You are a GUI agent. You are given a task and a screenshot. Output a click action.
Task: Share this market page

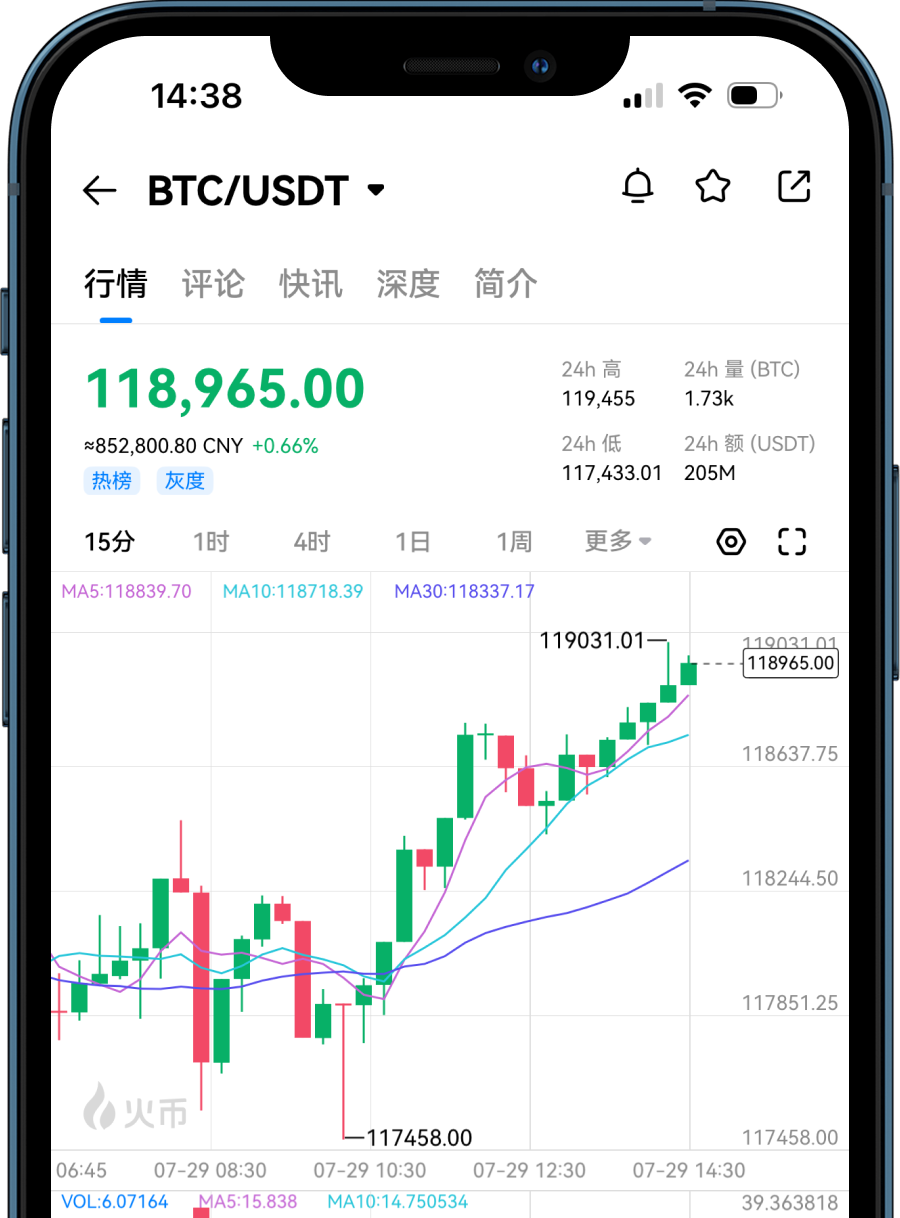(794, 187)
